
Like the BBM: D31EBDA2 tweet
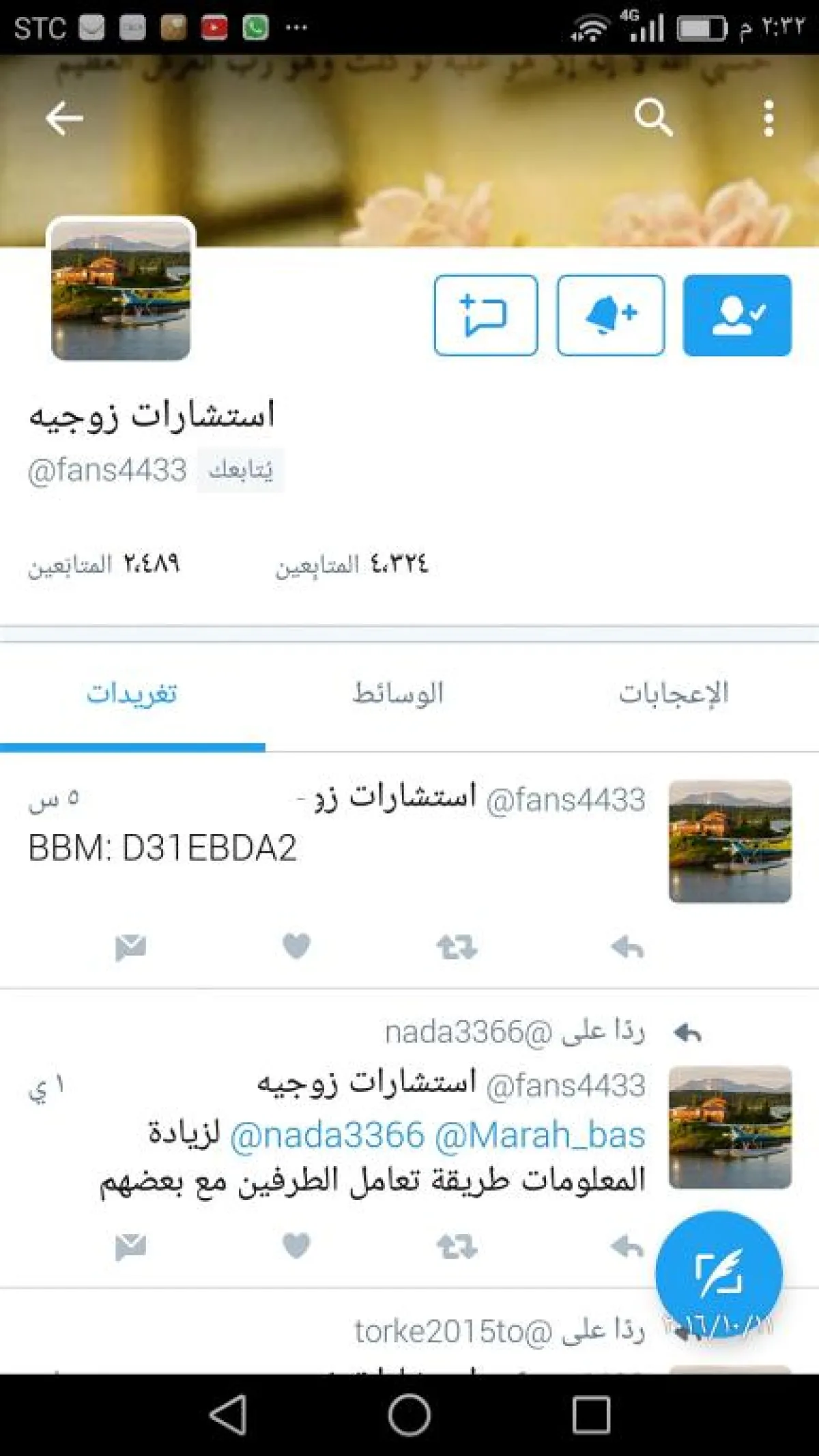(x=296, y=947)
